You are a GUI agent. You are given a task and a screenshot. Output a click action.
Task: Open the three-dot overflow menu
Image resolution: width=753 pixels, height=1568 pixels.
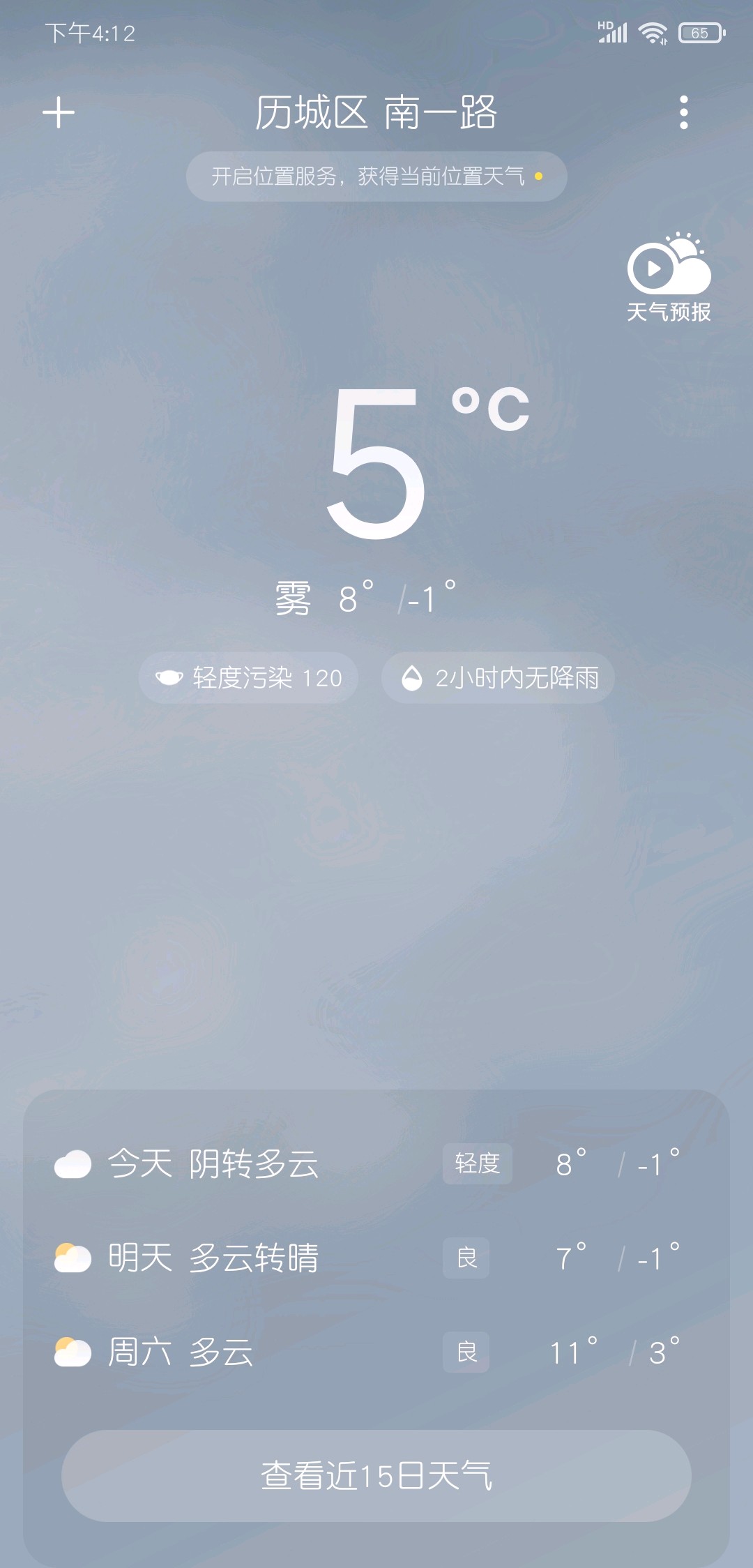(683, 113)
